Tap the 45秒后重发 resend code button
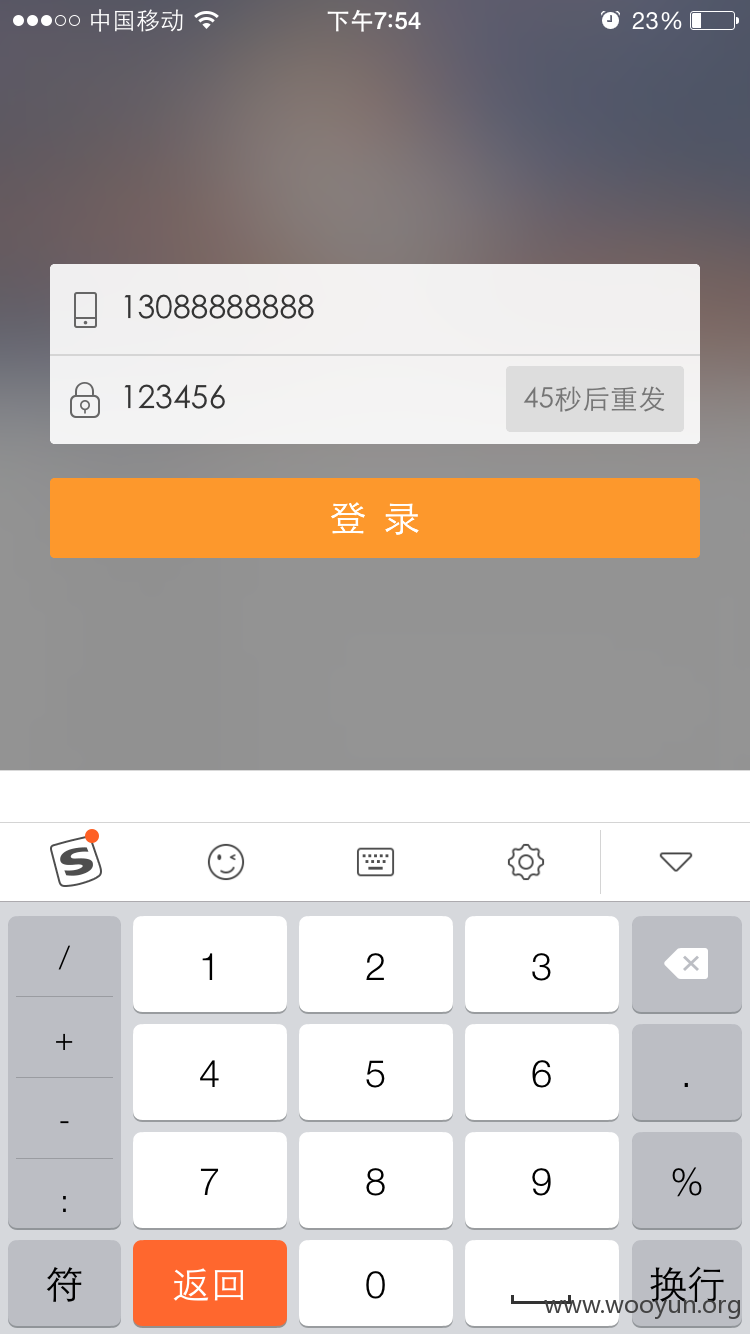The height and width of the screenshot is (1334, 750). 595,399
